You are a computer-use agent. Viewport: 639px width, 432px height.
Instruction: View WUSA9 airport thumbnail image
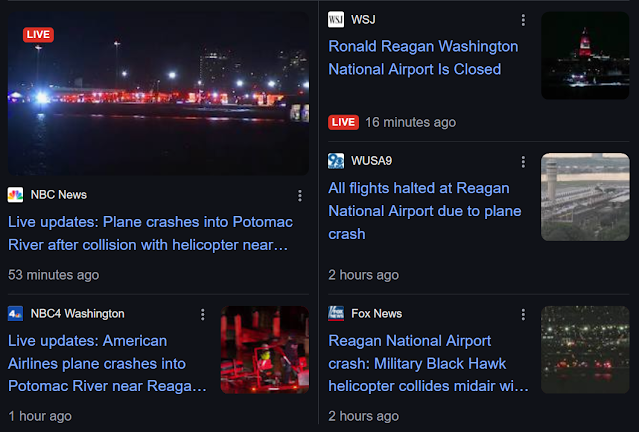pos(585,197)
